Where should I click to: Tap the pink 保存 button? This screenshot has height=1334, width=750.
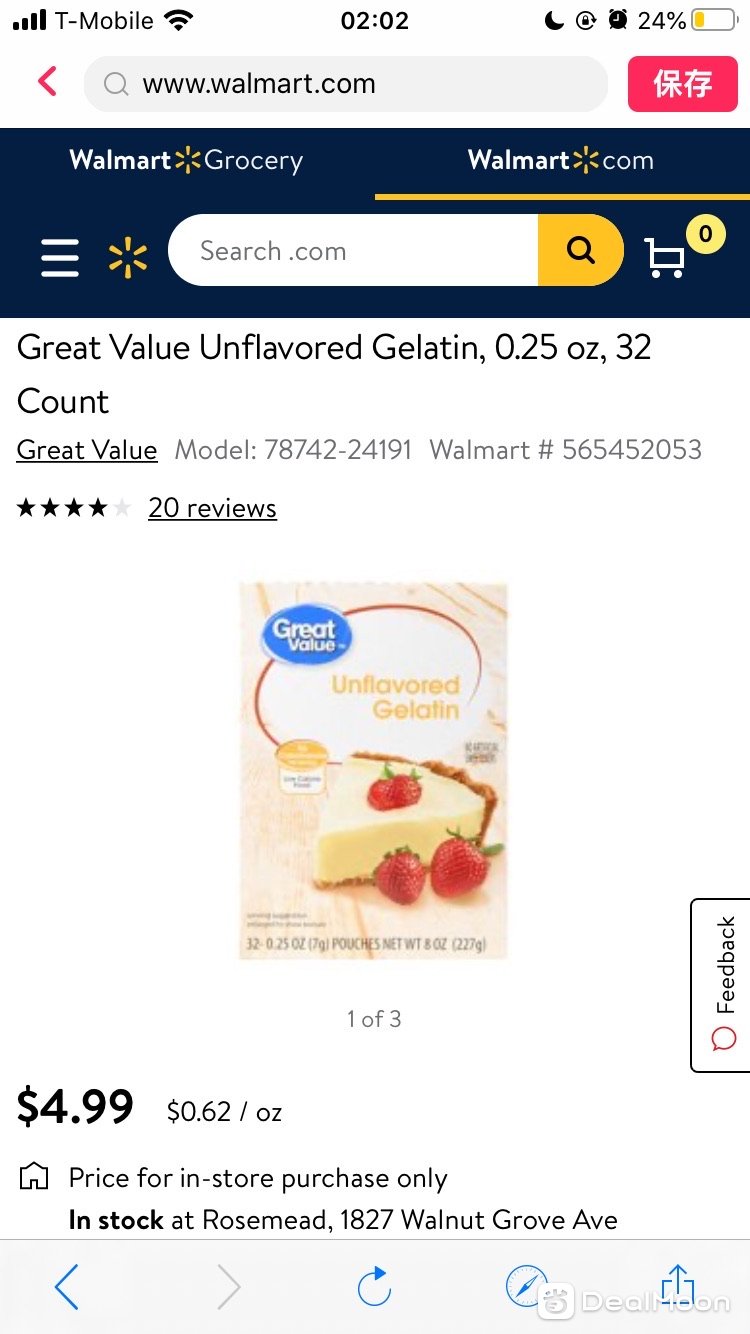coord(682,84)
